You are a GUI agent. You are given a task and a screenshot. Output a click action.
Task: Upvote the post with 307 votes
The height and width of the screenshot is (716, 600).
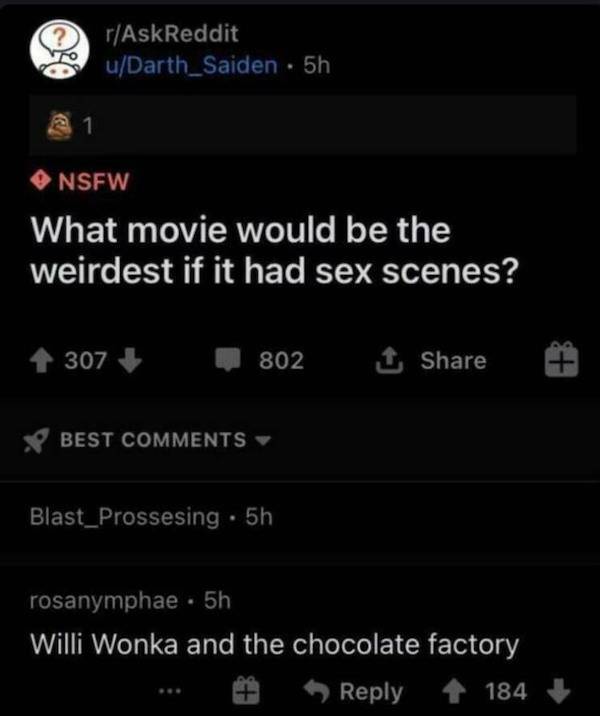pyautogui.click(x=45, y=360)
